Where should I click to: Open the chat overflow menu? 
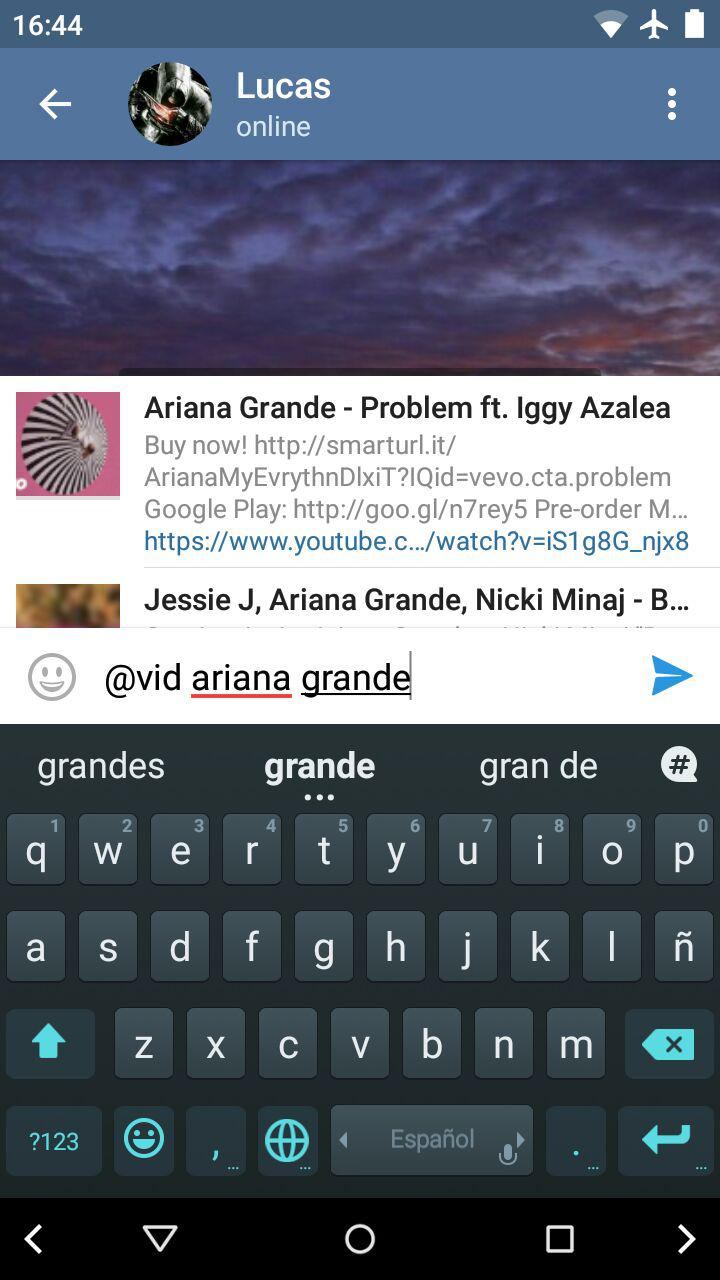click(x=672, y=104)
